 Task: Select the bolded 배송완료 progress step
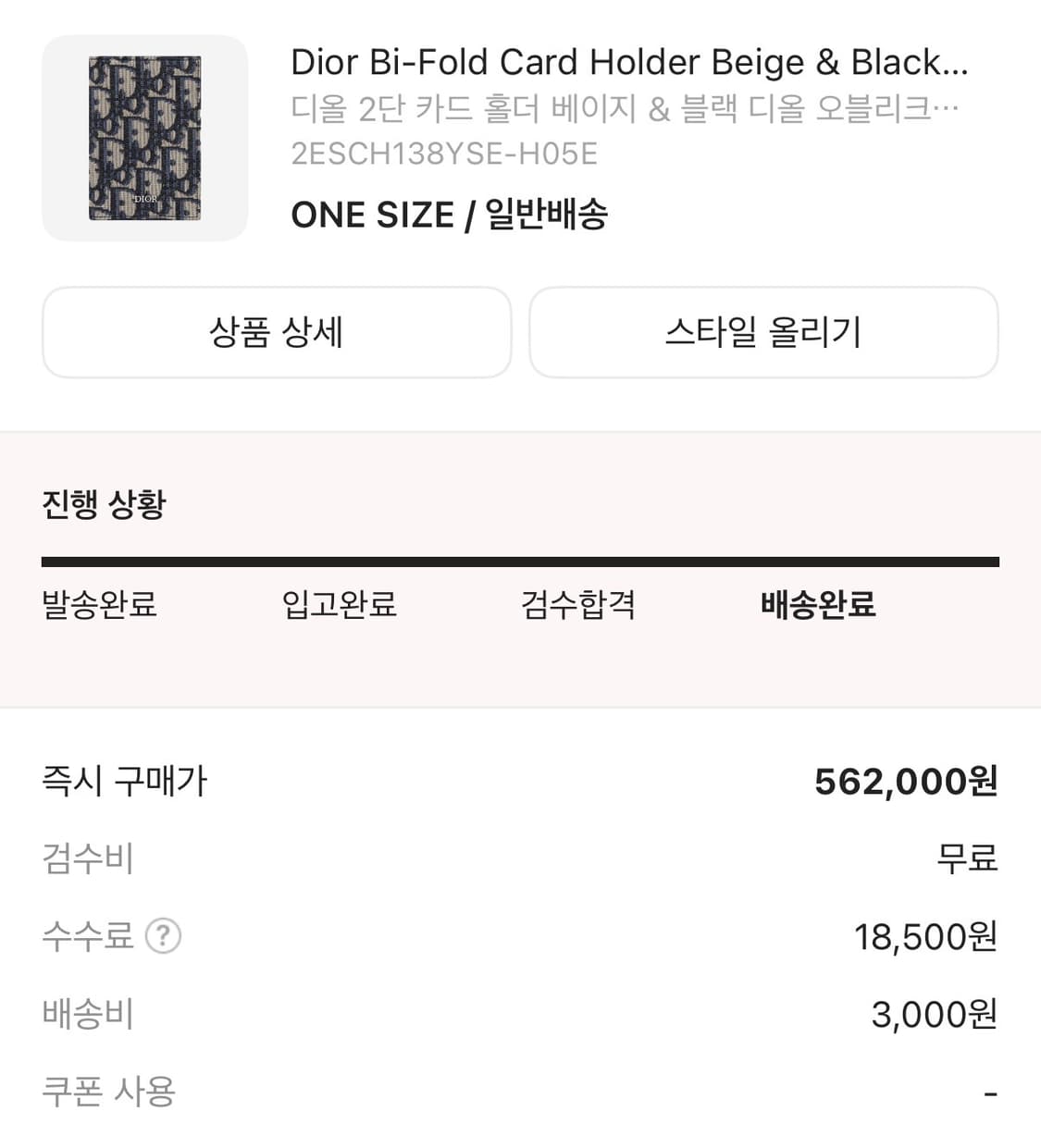point(817,605)
